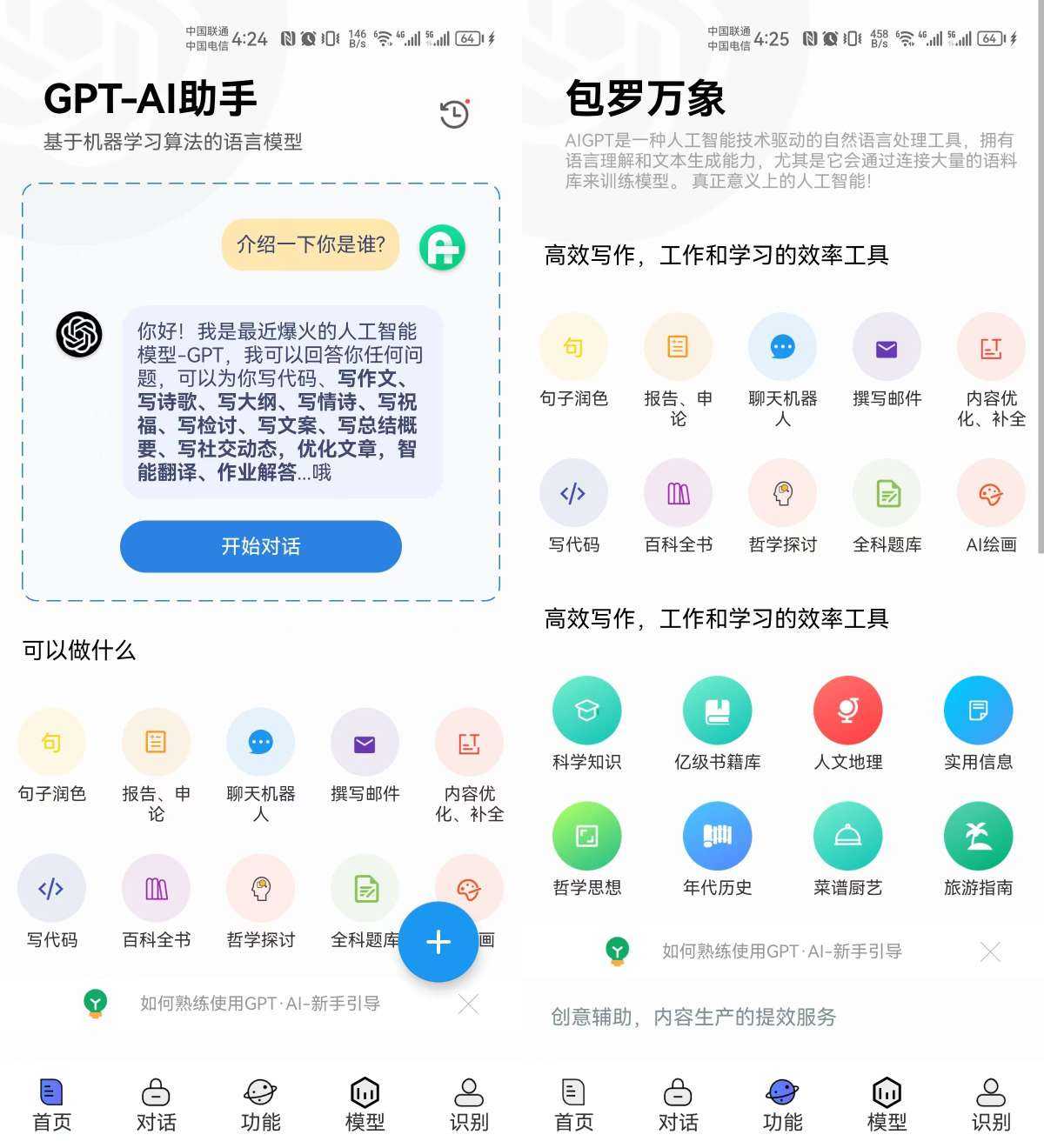Select the 句子润色 (sentence polishing) icon

coord(51,743)
